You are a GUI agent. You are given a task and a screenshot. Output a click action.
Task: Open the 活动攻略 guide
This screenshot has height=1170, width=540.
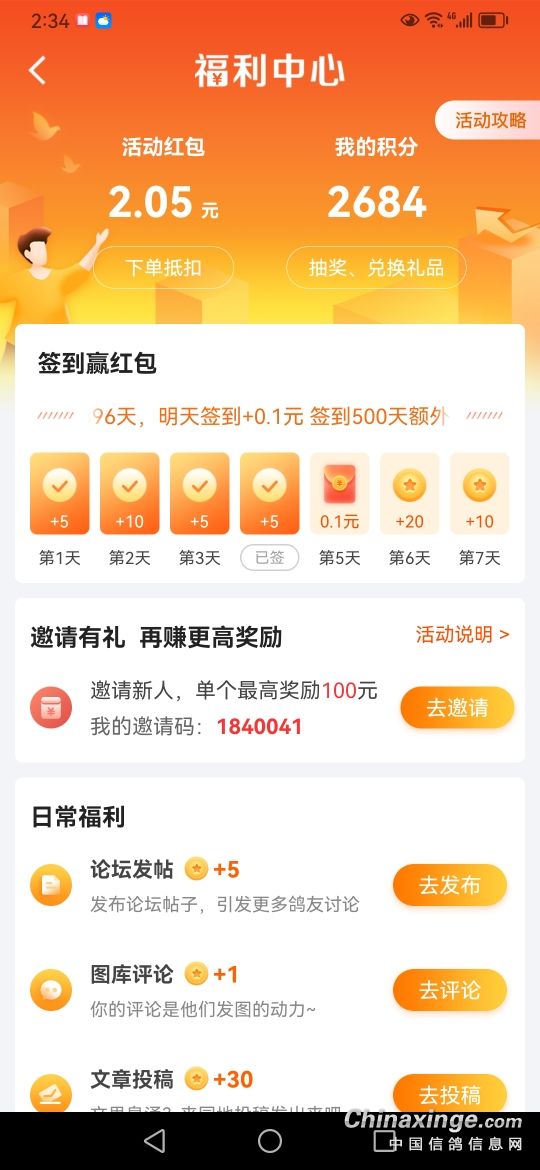click(490, 120)
